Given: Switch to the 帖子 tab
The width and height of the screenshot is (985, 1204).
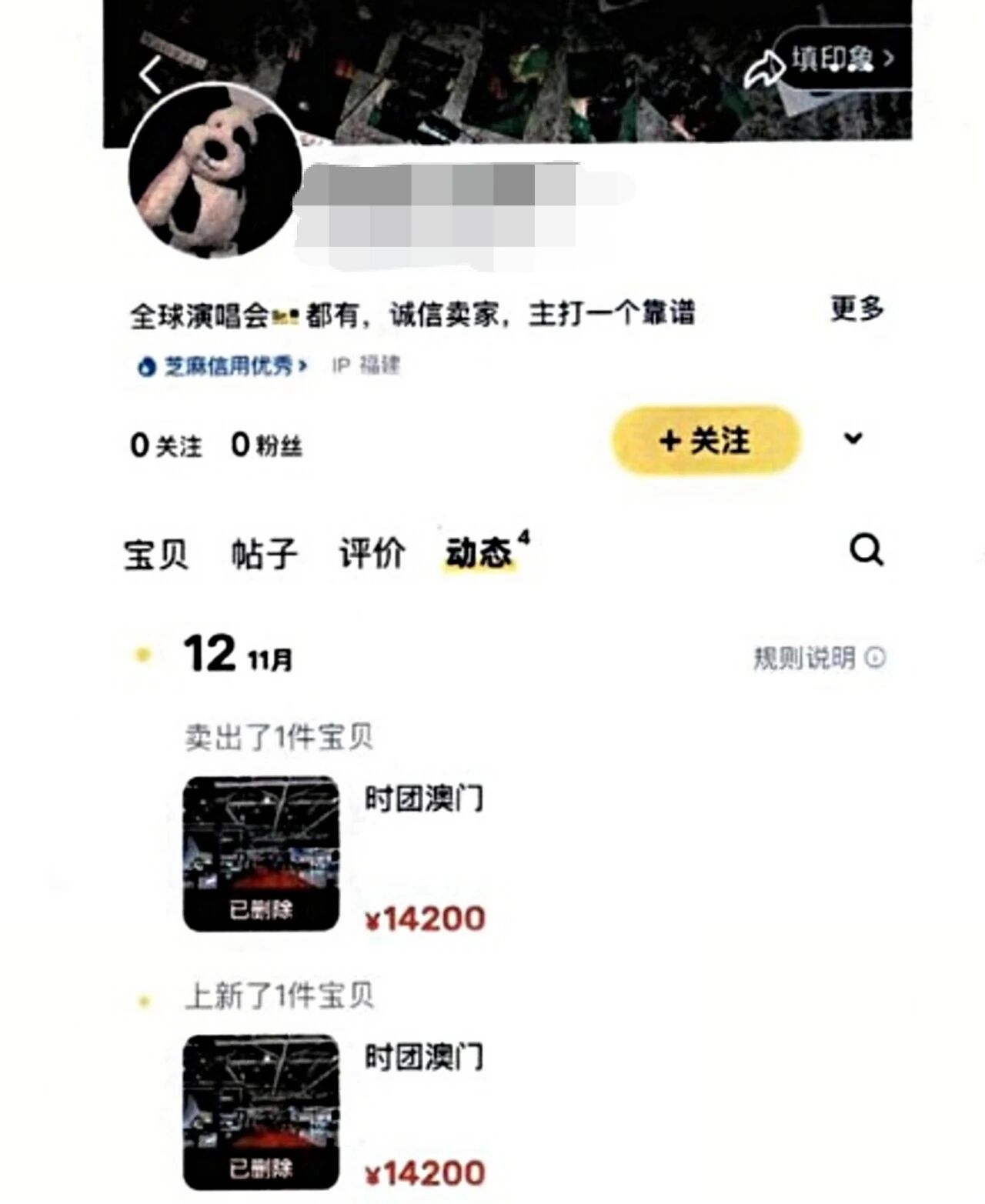Looking at the screenshot, I should pyautogui.click(x=264, y=553).
